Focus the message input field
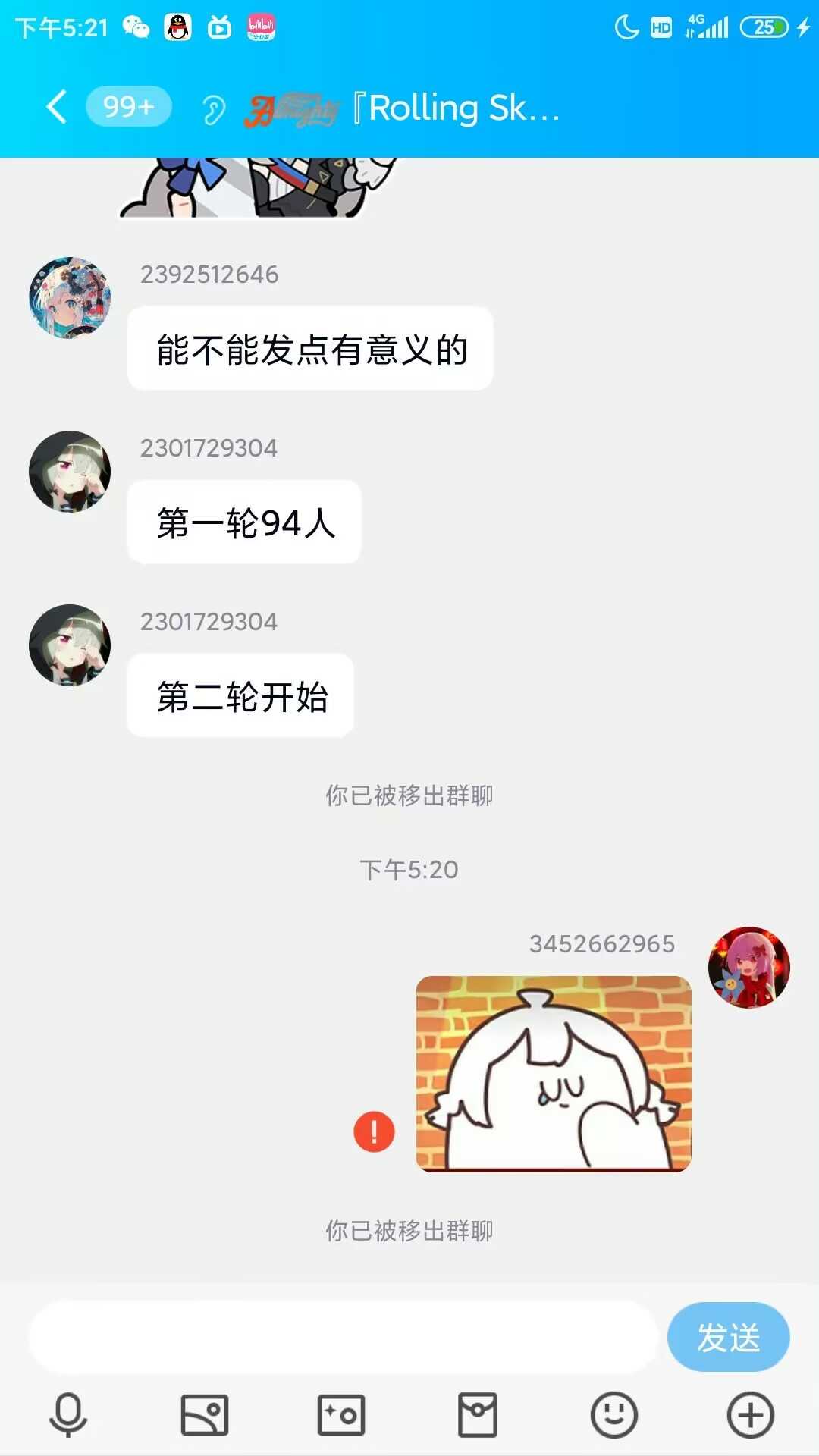The width and height of the screenshot is (819, 1456). click(x=341, y=1337)
